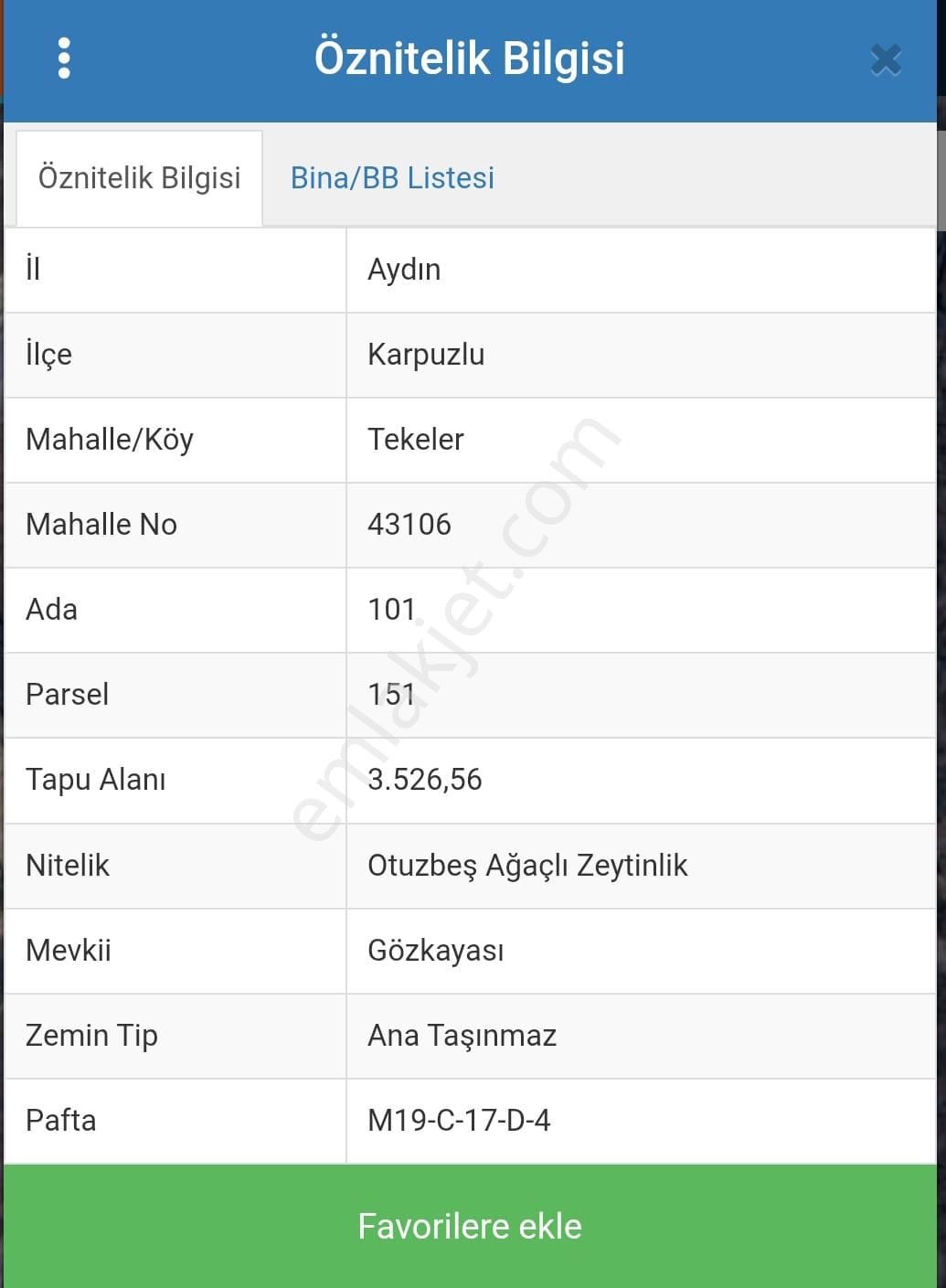946x1288 pixels.
Task: Click the Parsel value 151
Action: 391,695
